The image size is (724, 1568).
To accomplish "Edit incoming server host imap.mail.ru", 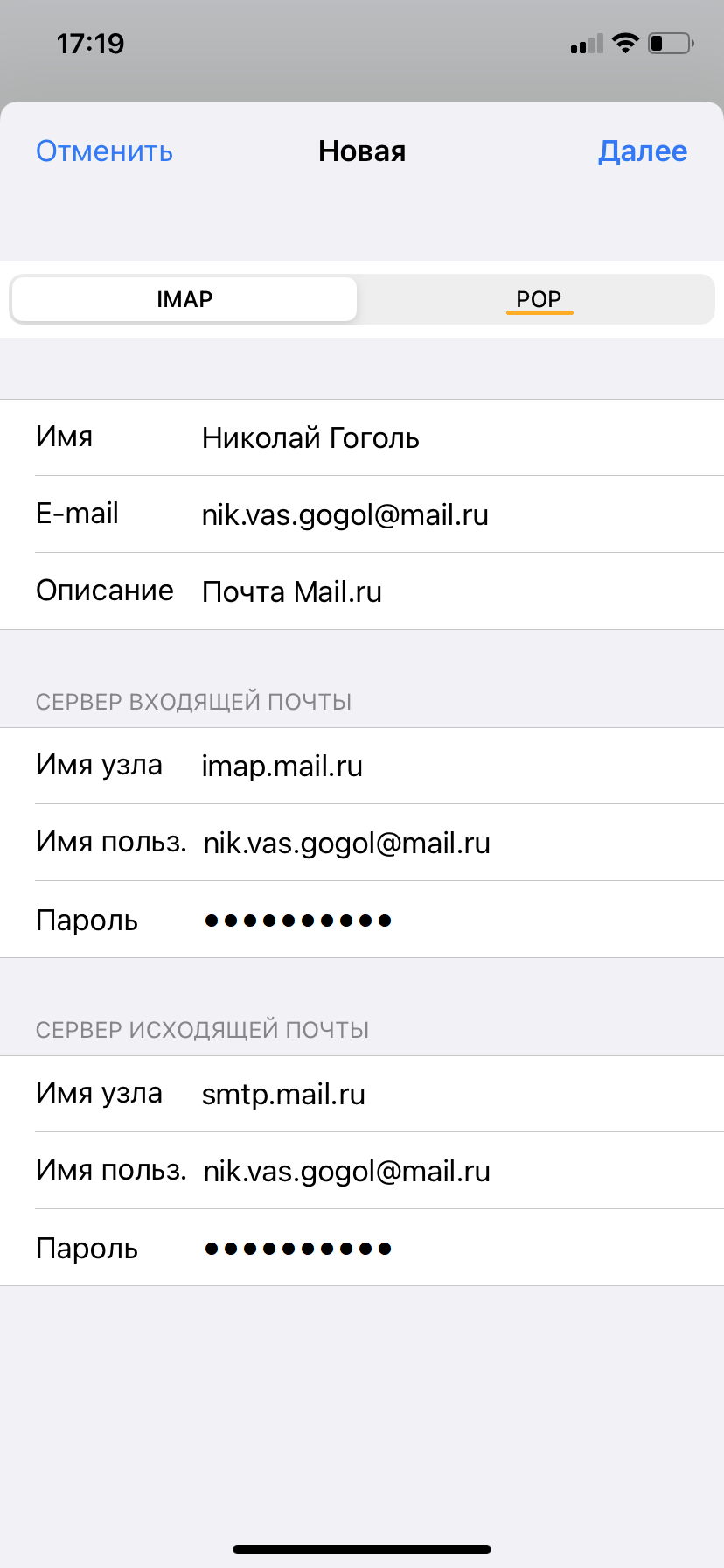I will click(x=362, y=766).
